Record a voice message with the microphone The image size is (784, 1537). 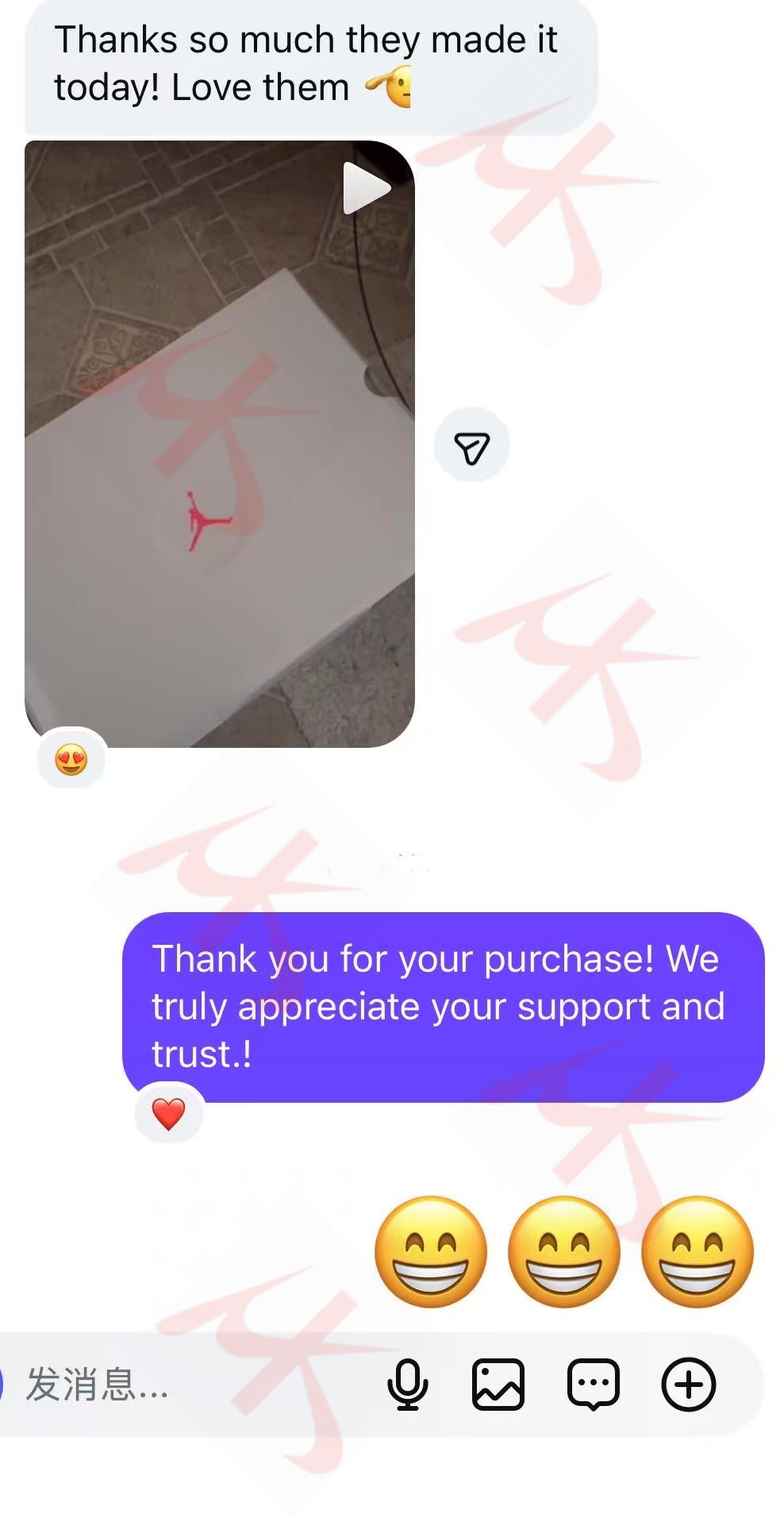[x=408, y=1385]
